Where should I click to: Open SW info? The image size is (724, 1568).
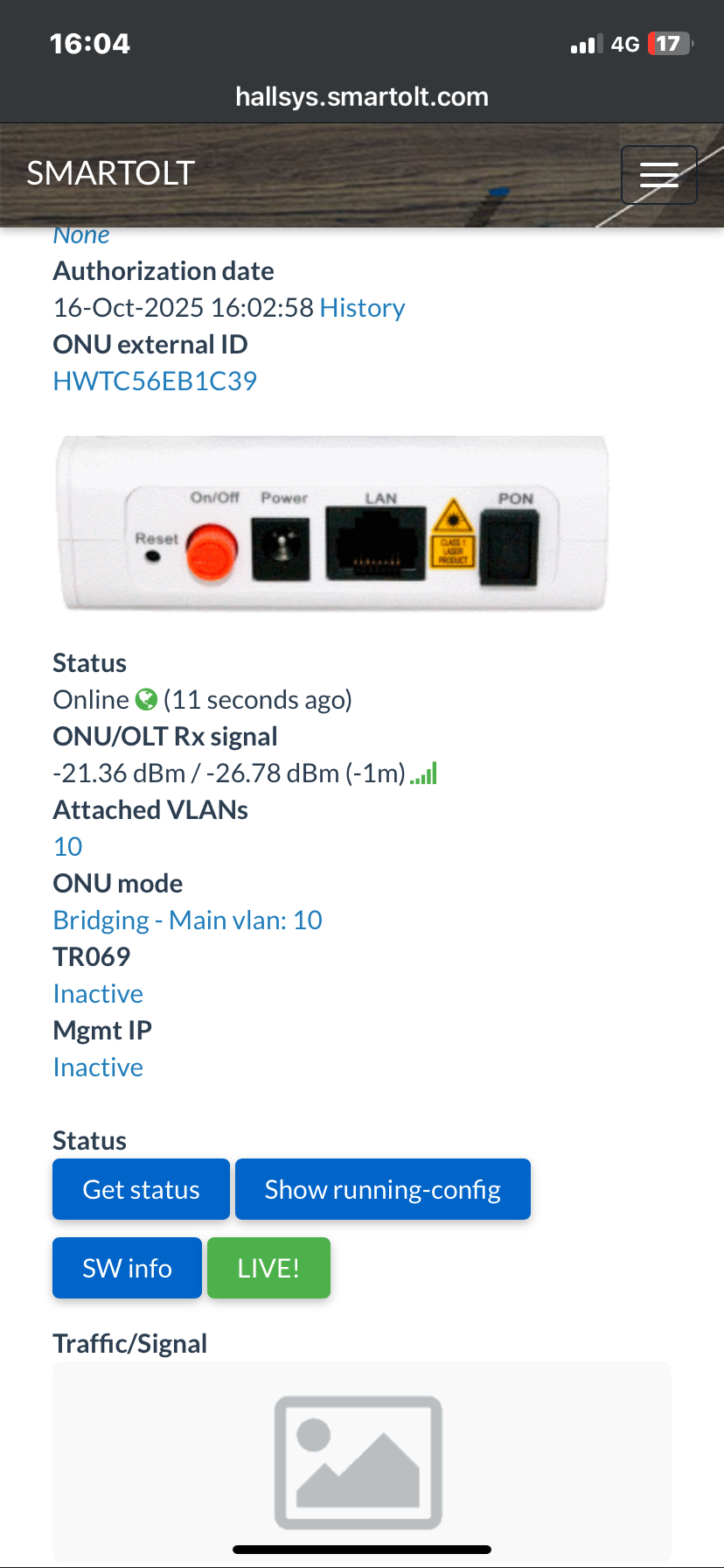pos(127,1268)
